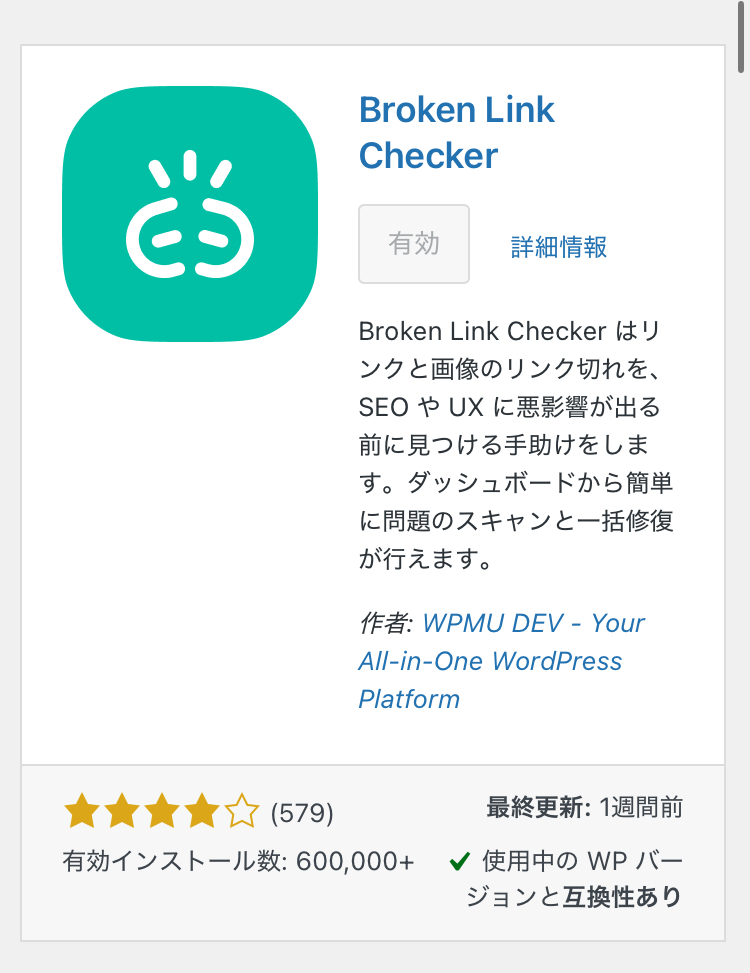
Task: Tap the 有効 button
Action: click(x=413, y=244)
